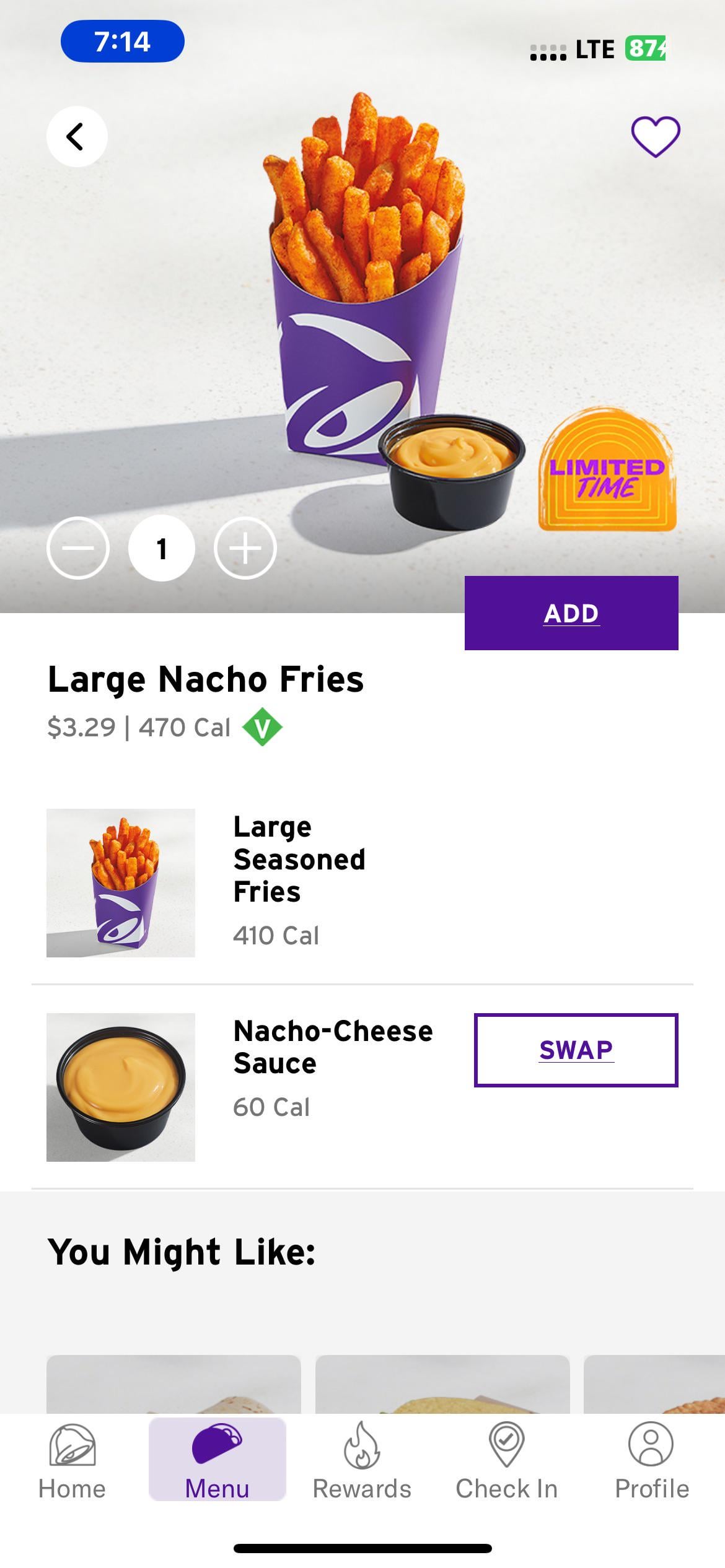The image size is (725, 1568).
Task: Switch to the Home tab
Action: 72,1460
